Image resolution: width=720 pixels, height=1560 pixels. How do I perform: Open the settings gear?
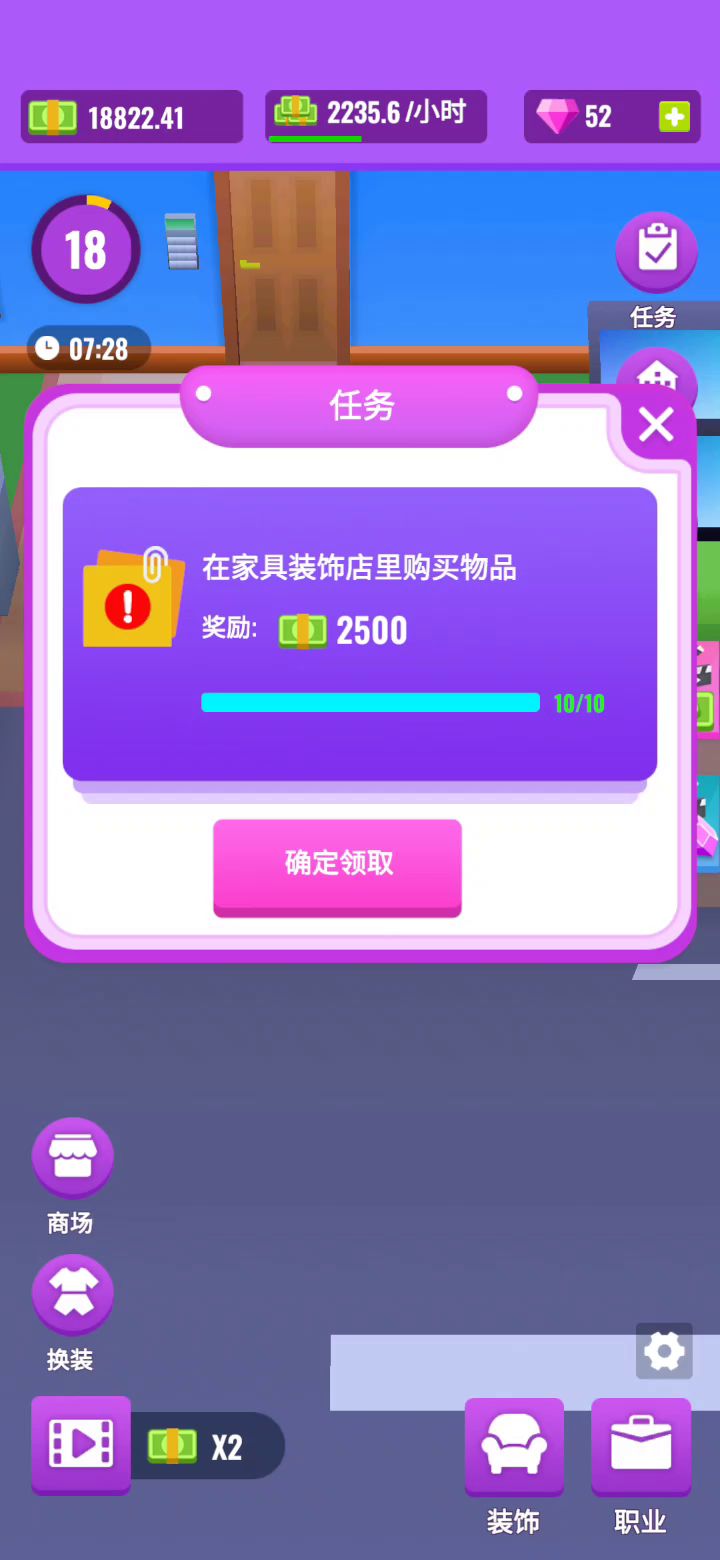pos(664,1352)
